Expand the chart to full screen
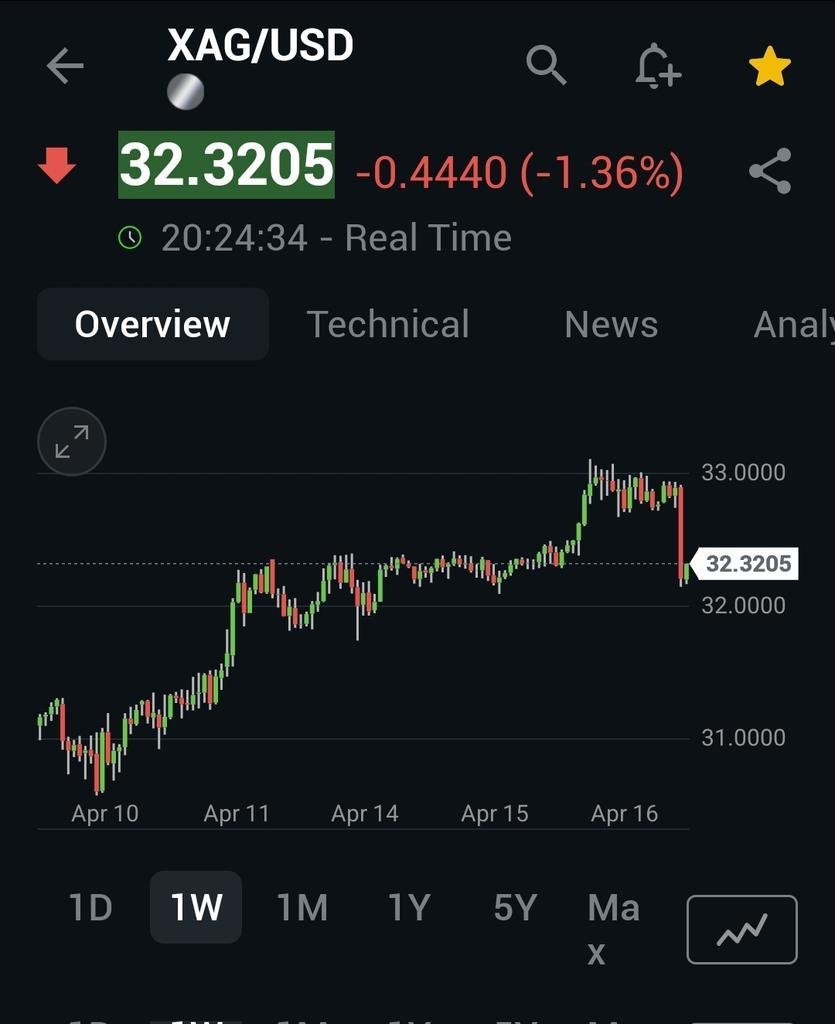This screenshot has width=835, height=1024. point(72,441)
